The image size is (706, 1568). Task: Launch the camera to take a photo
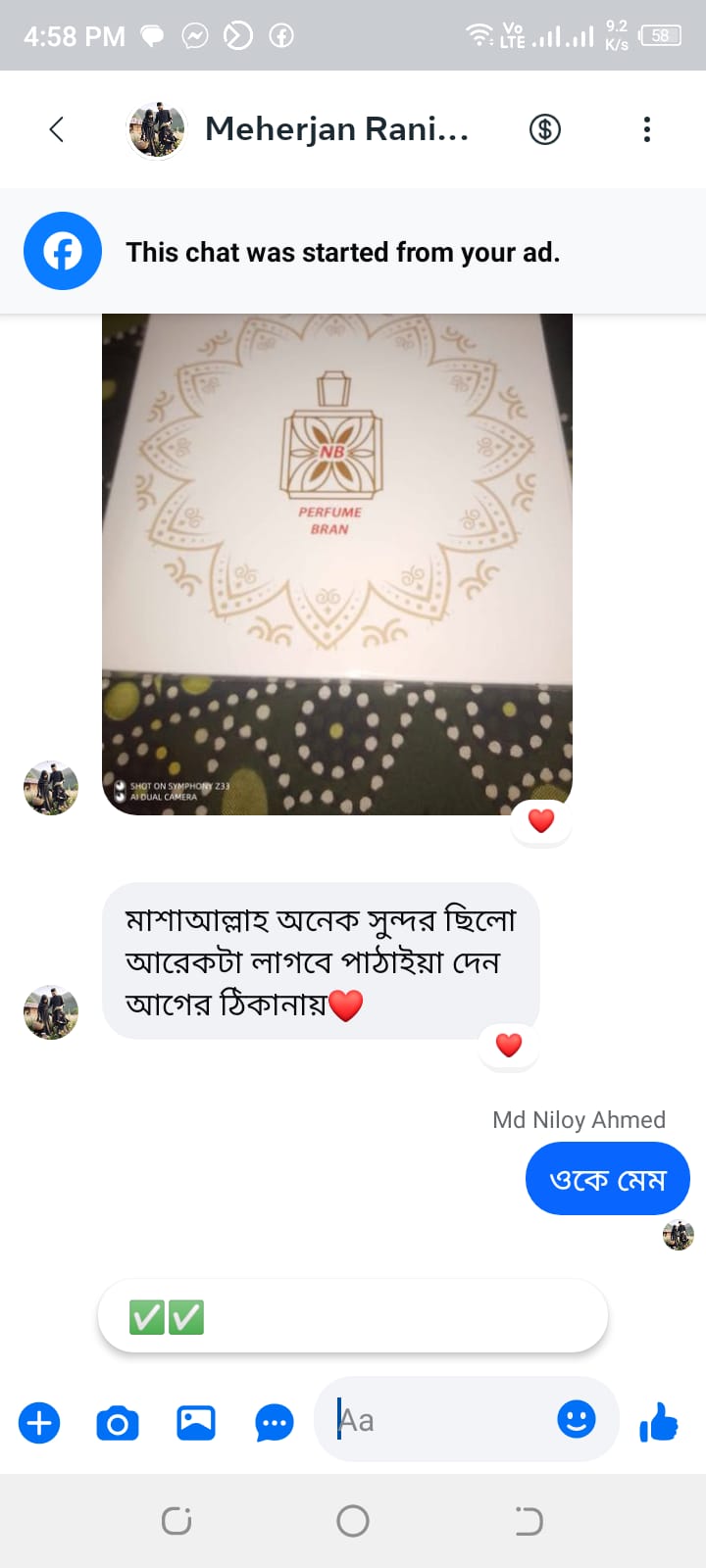click(x=118, y=1422)
